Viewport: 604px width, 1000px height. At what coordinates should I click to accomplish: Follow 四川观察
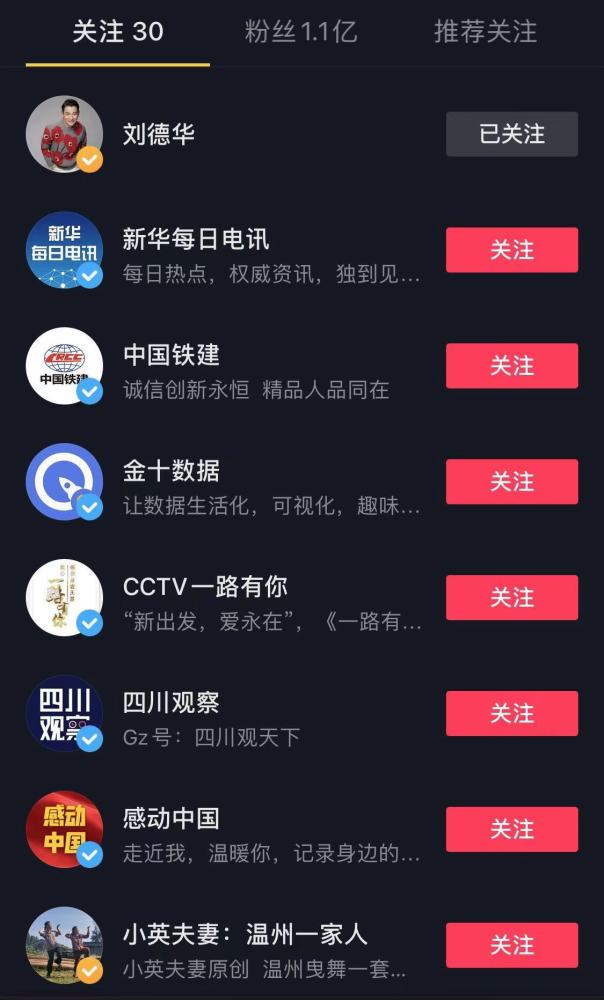pyautogui.click(x=511, y=714)
